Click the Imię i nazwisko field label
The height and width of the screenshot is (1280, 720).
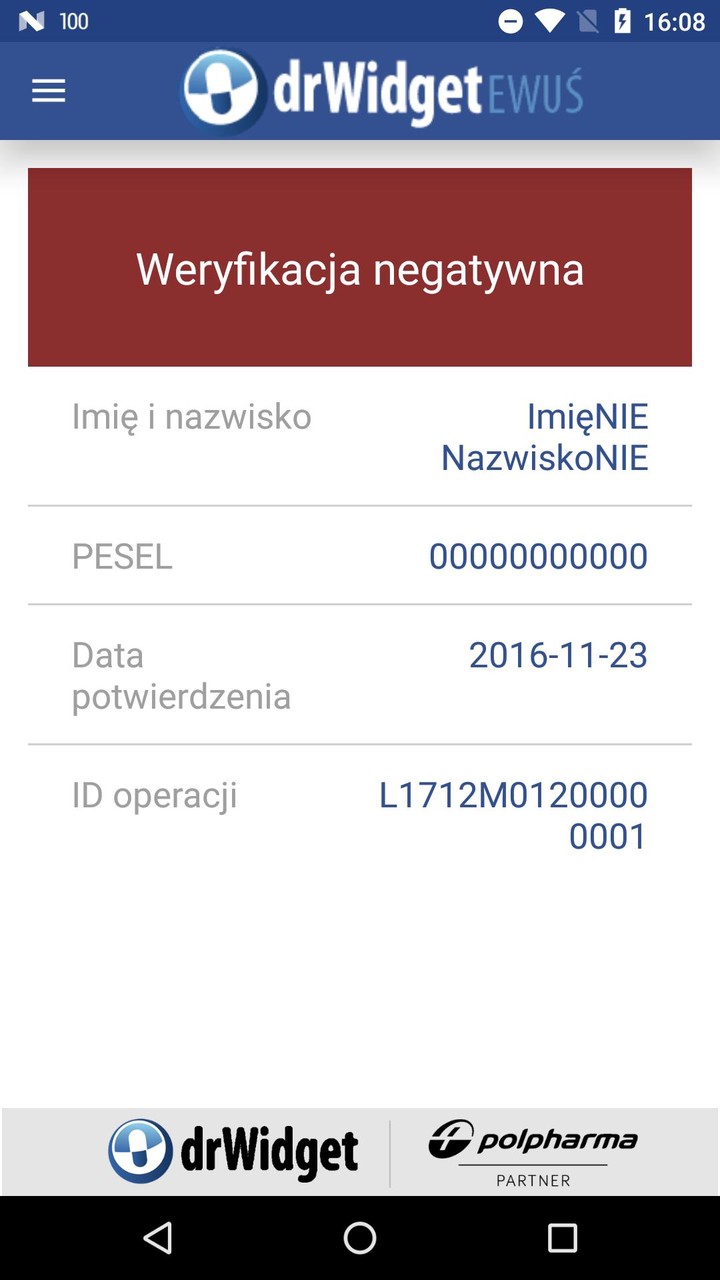click(x=191, y=416)
